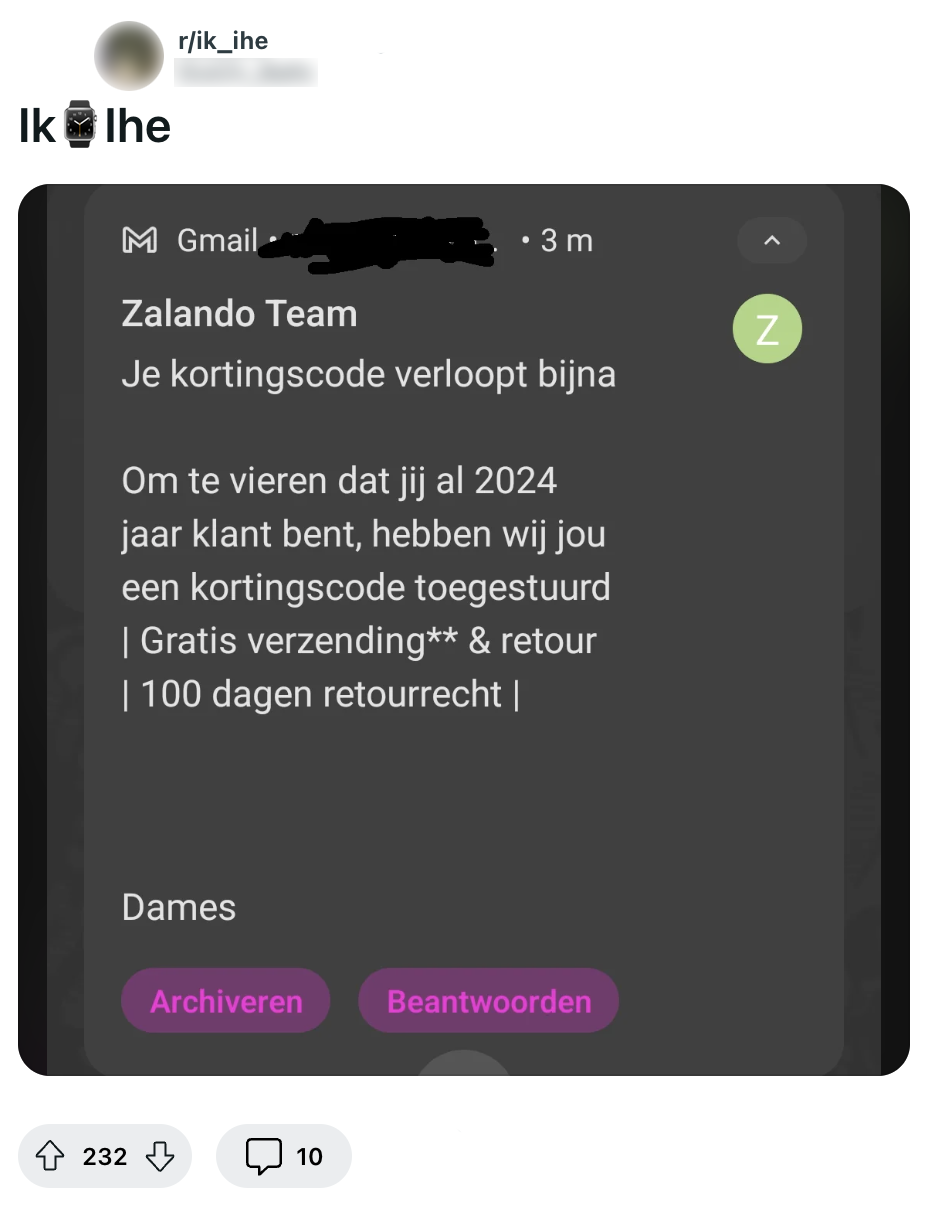Click Archiveren to archive the email

tap(225, 1000)
